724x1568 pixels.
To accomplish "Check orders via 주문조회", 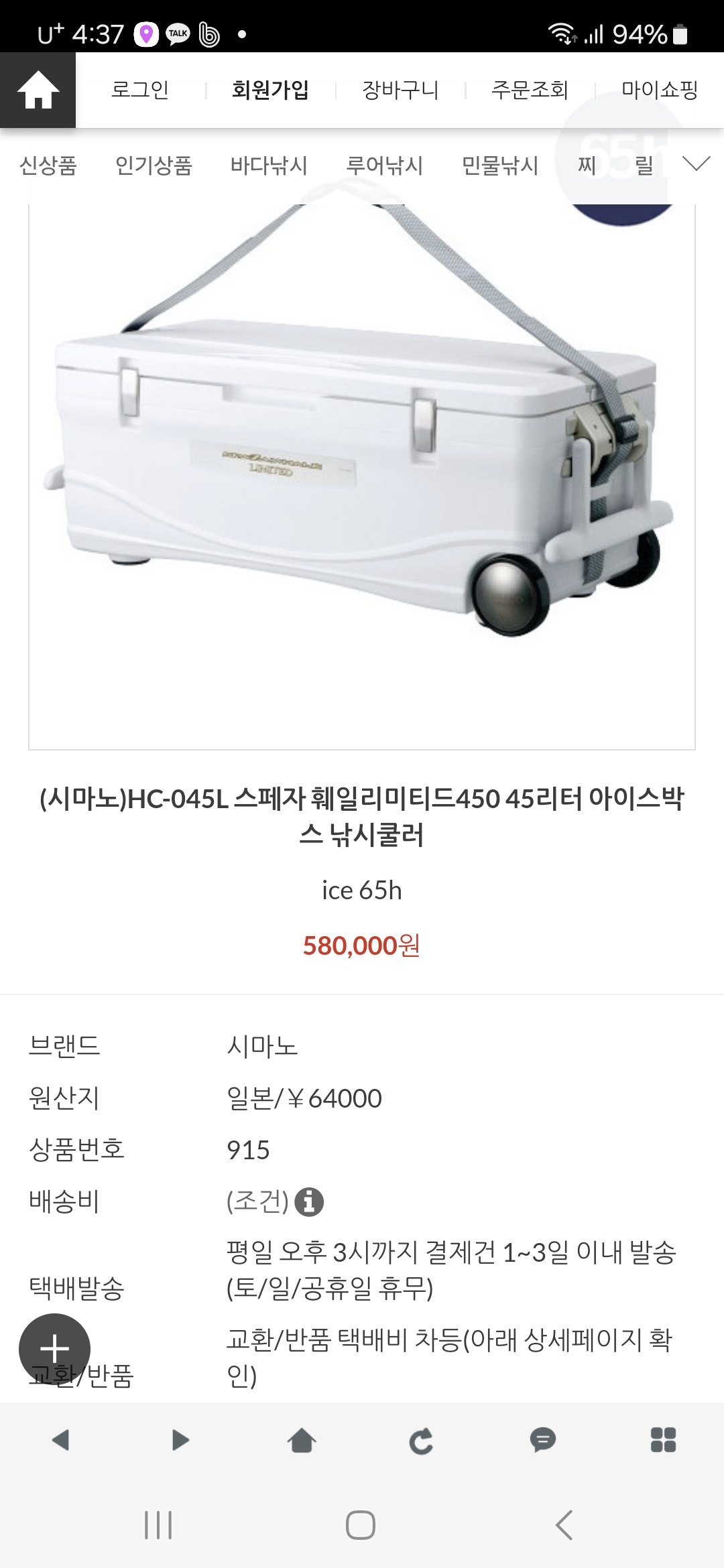I will pos(530,90).
